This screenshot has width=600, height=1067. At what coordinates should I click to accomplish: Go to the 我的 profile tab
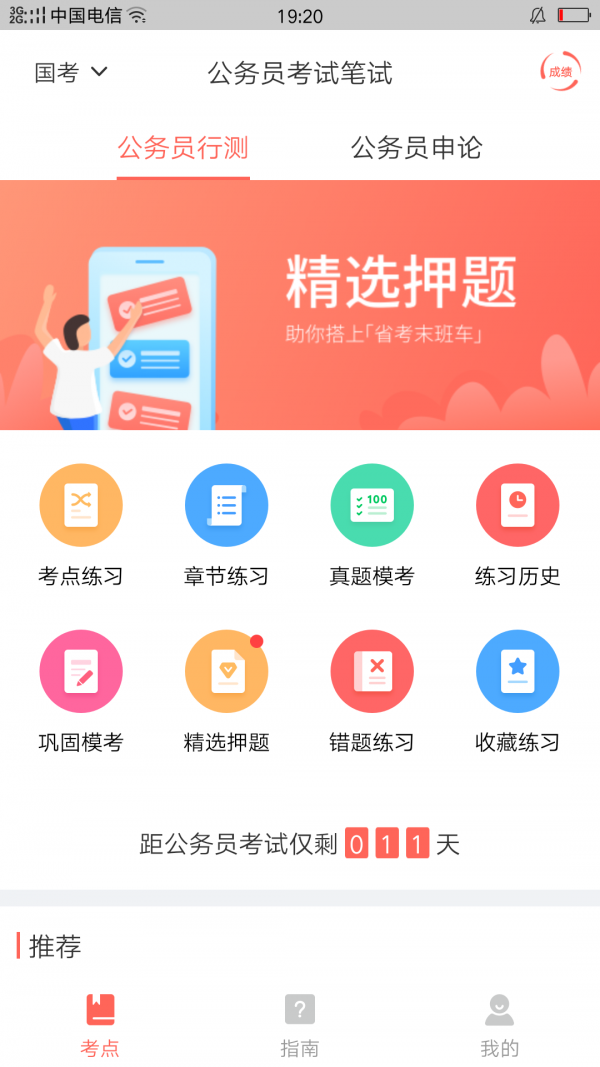tap(499, 1024)
